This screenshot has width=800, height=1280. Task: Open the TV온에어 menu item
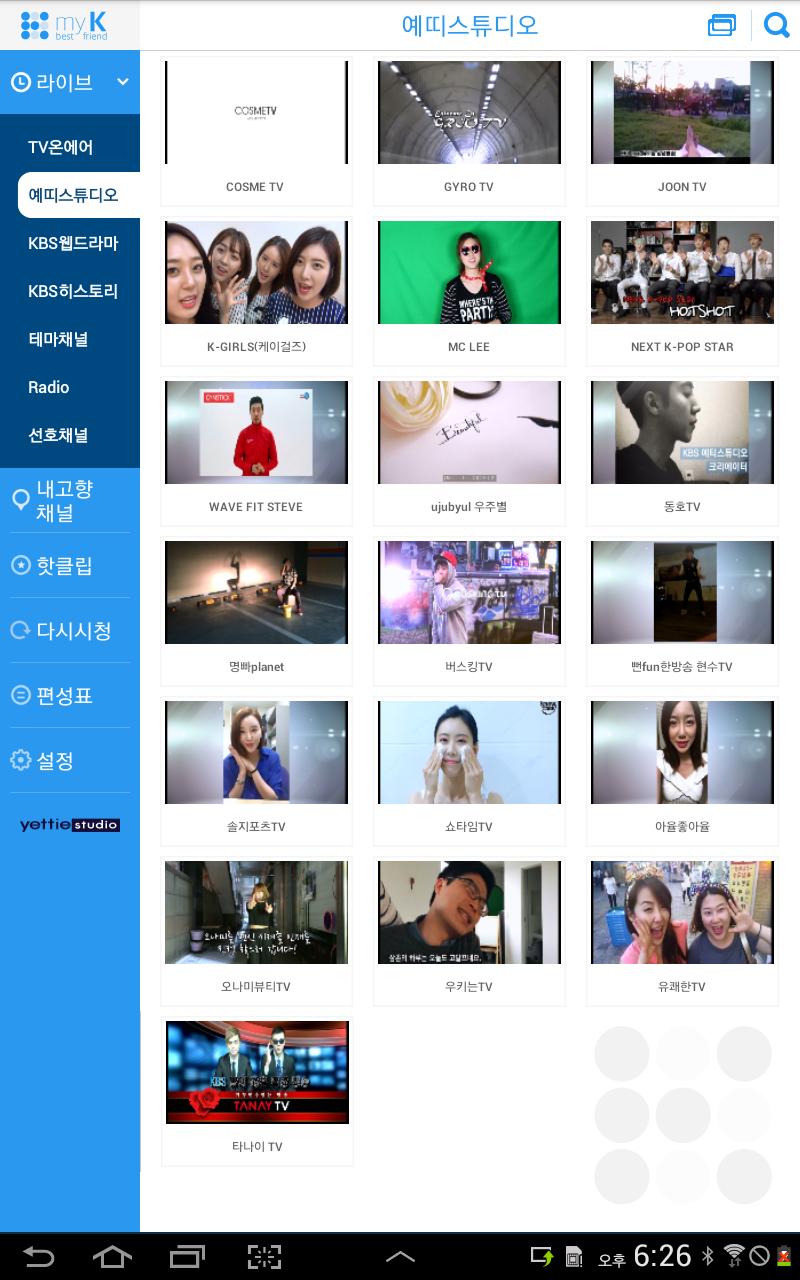pos(62,147)
